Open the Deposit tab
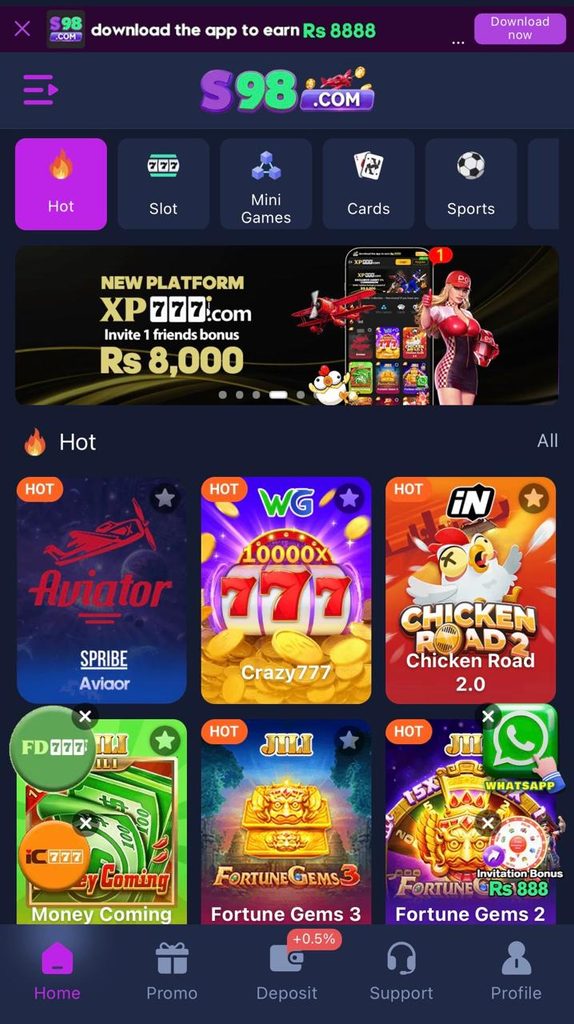Screen dimensions: 574x1024 (x=287, y=972)
